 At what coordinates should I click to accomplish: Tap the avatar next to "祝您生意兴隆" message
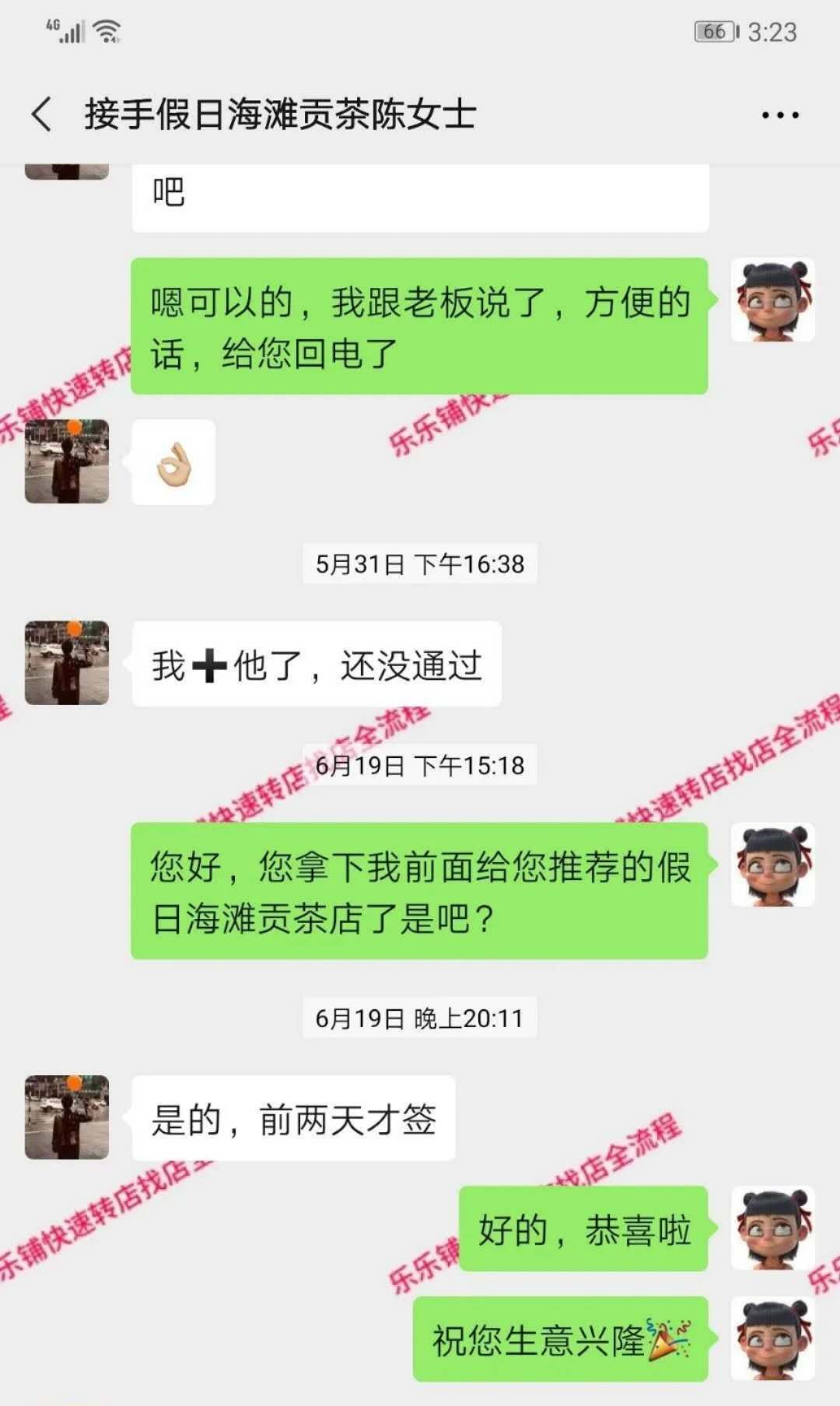tap(772, 1338)
